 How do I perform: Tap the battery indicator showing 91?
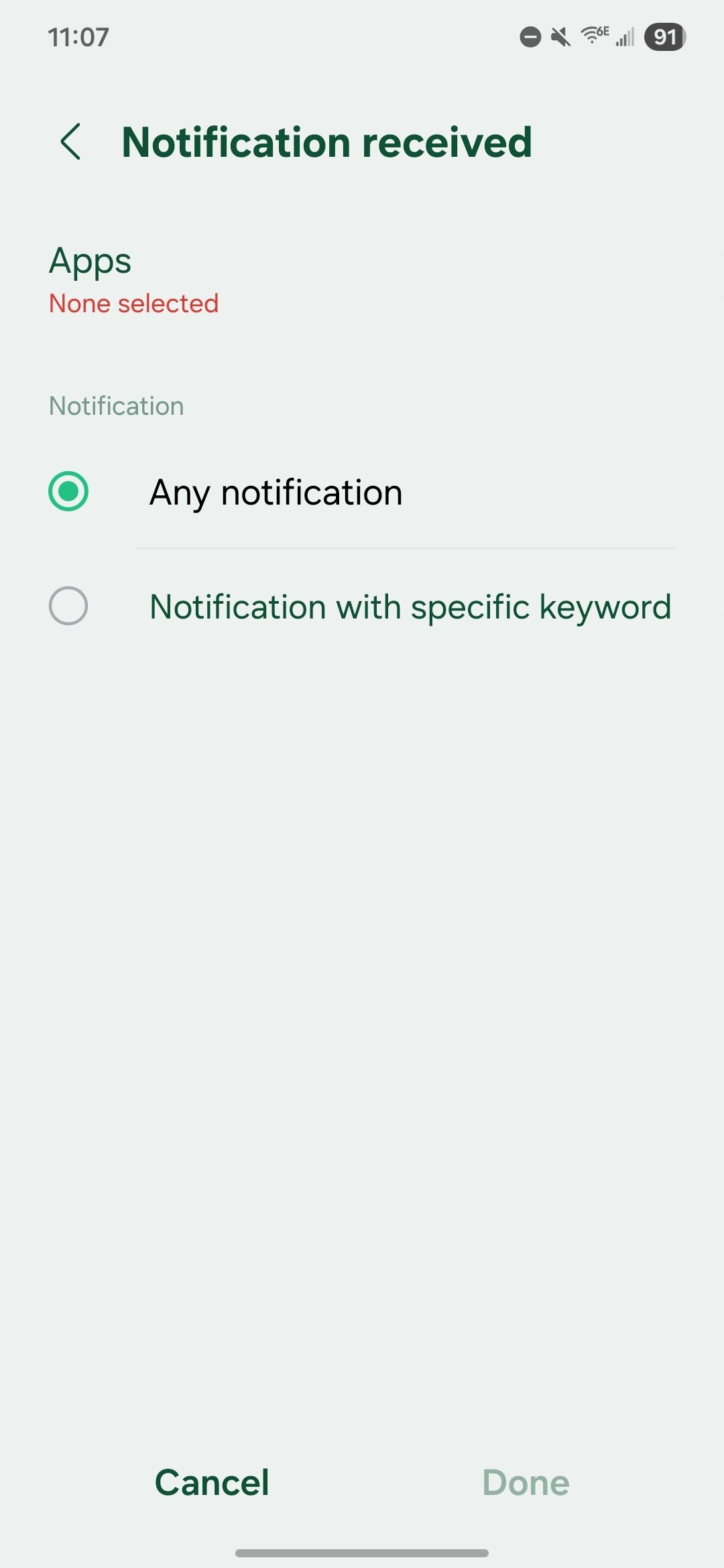tap(664, 37)
